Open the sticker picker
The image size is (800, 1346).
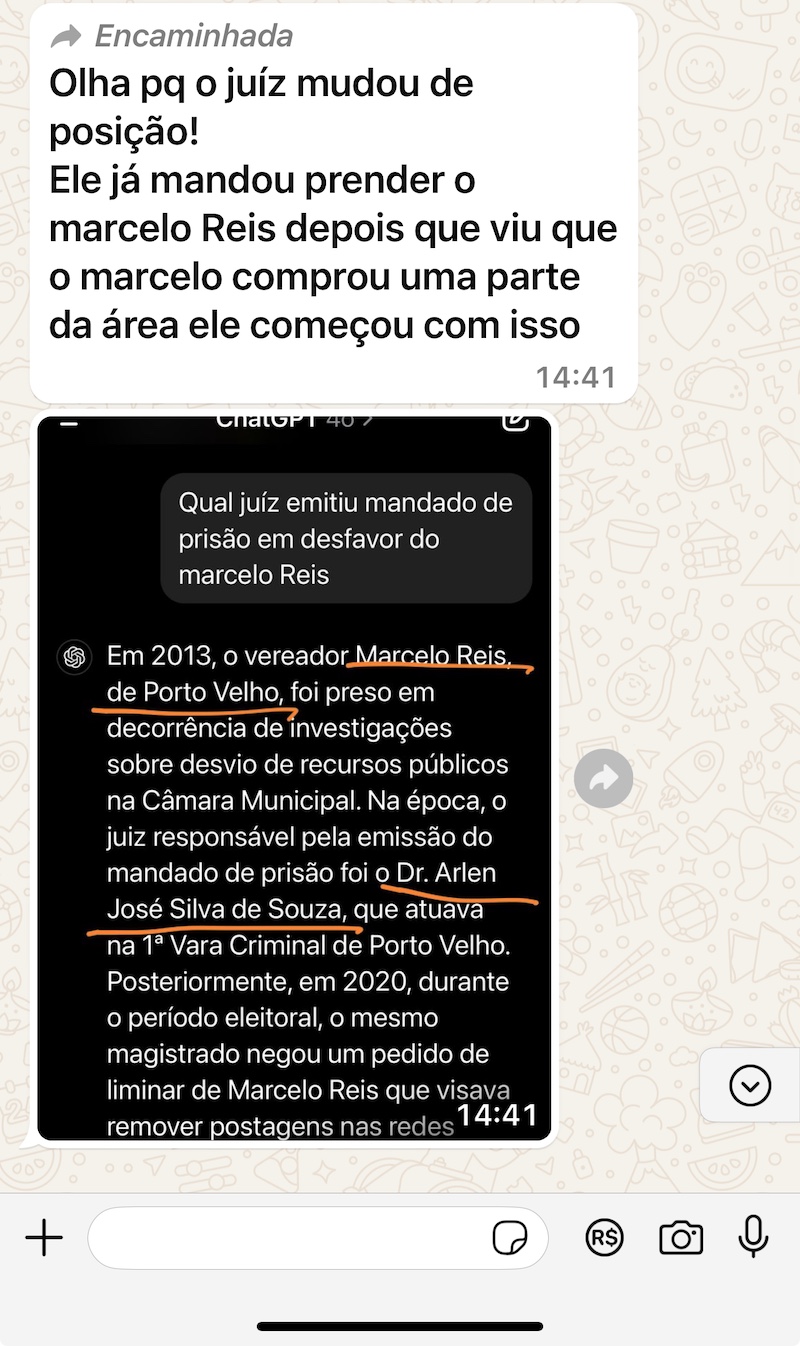(x=510, y=1239)
